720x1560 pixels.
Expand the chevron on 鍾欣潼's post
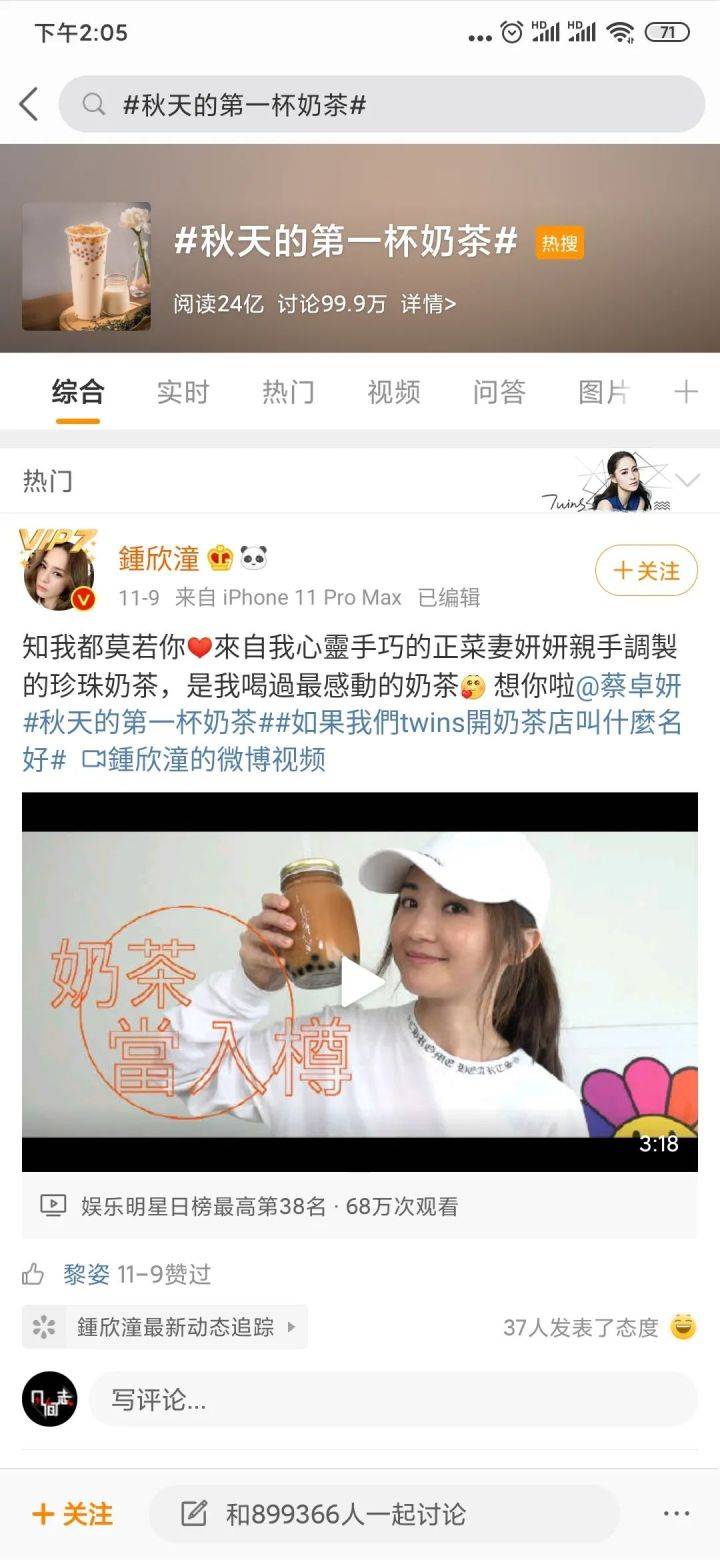[687, 481]
